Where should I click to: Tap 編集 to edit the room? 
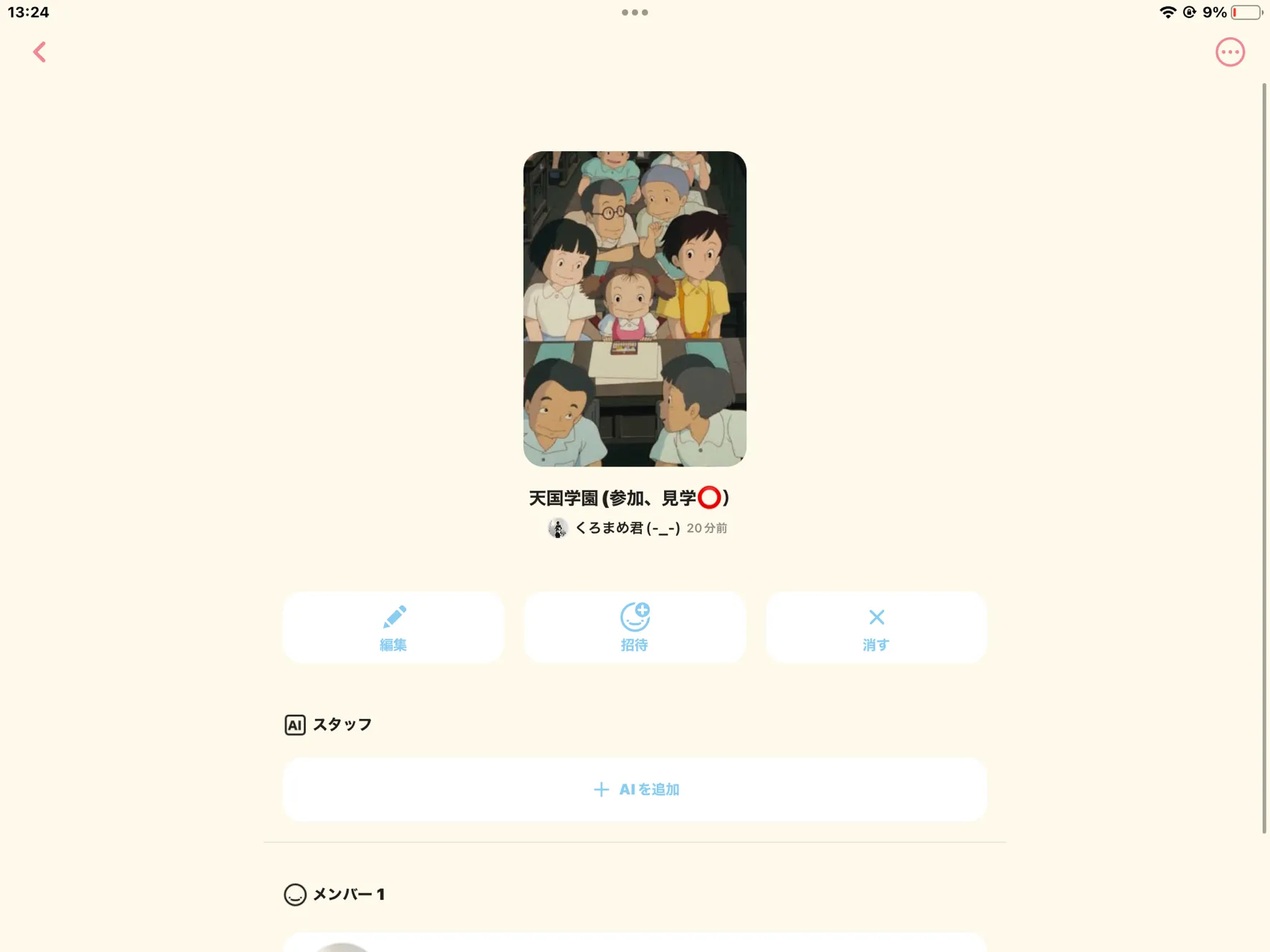pos(393,628)
